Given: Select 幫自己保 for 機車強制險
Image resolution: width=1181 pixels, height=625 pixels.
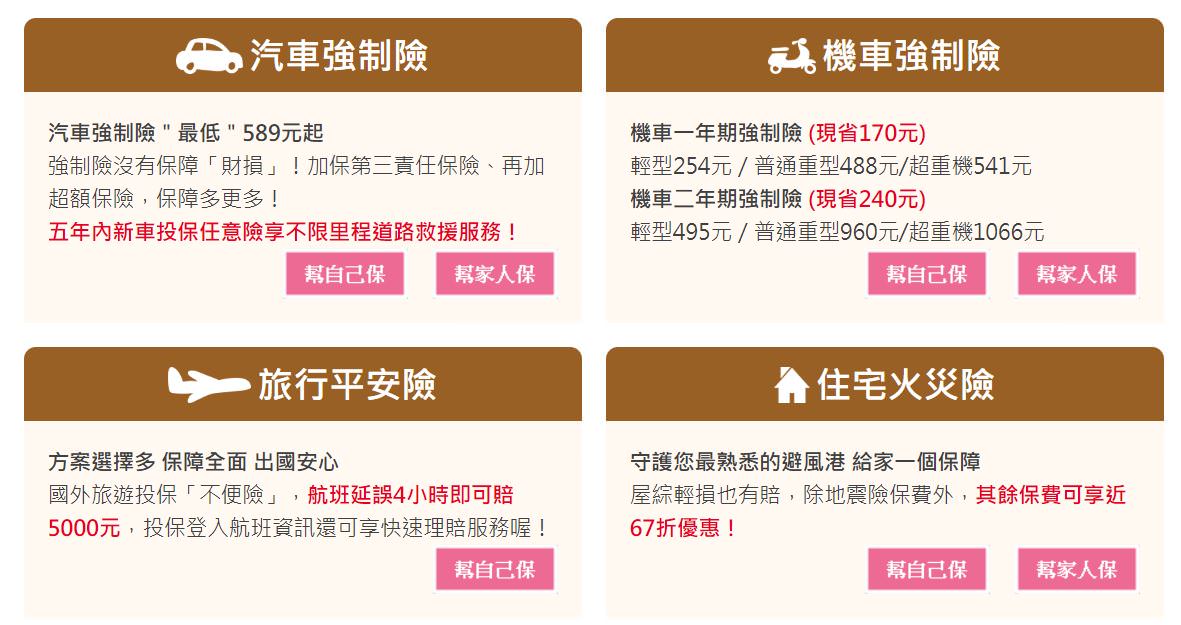Looking at the screenshot, I should pos(926,274).
